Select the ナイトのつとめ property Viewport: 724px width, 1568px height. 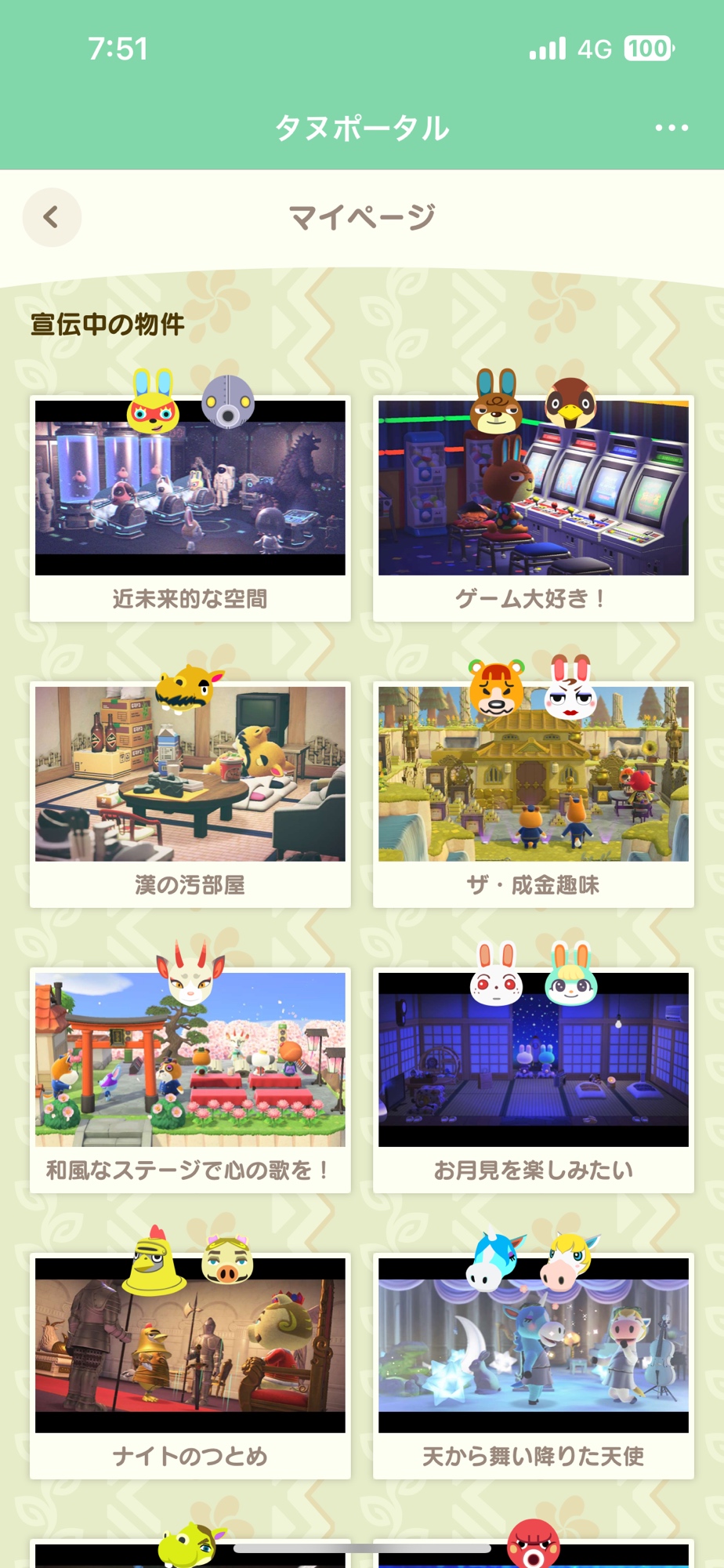(190, 1365)
